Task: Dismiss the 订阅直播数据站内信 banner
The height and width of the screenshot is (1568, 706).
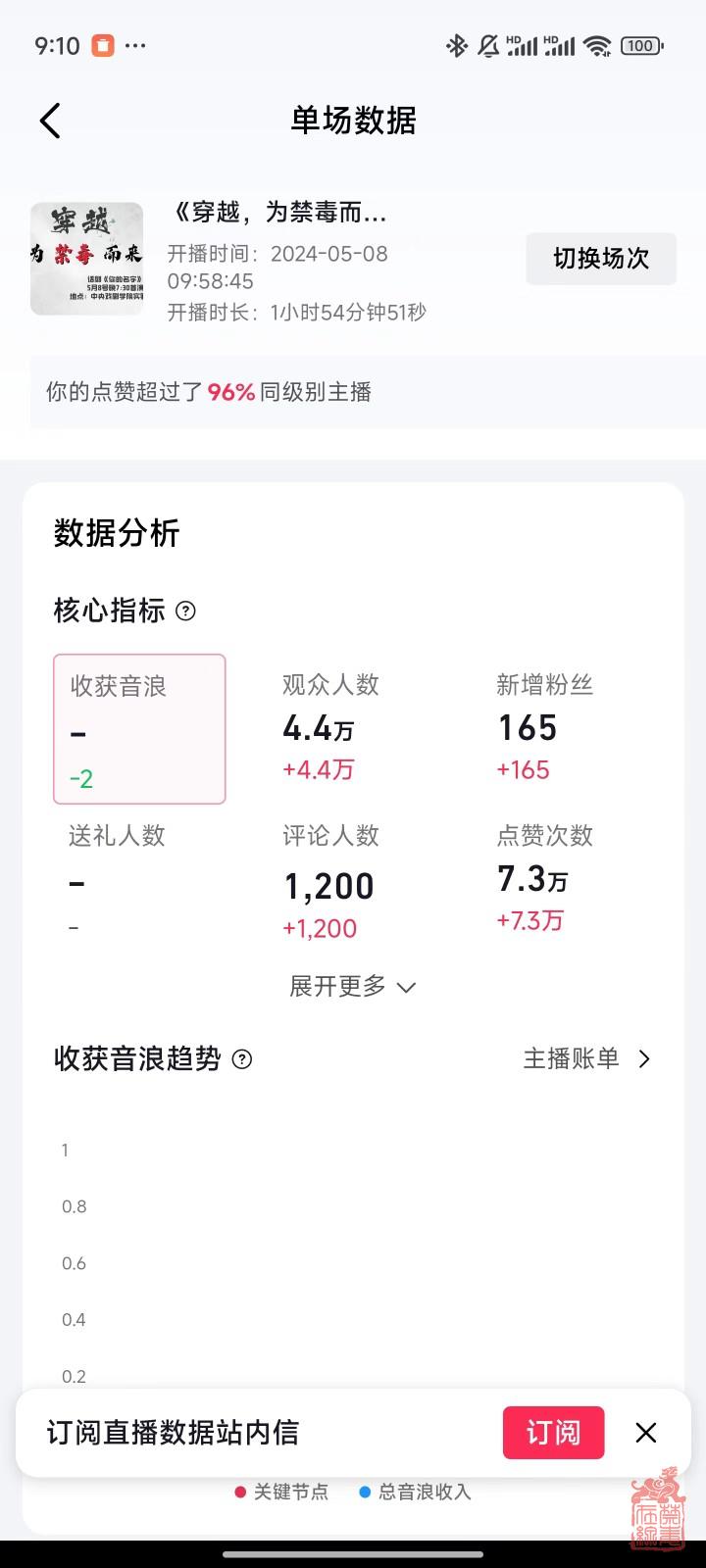Action: coord(645,1433)
